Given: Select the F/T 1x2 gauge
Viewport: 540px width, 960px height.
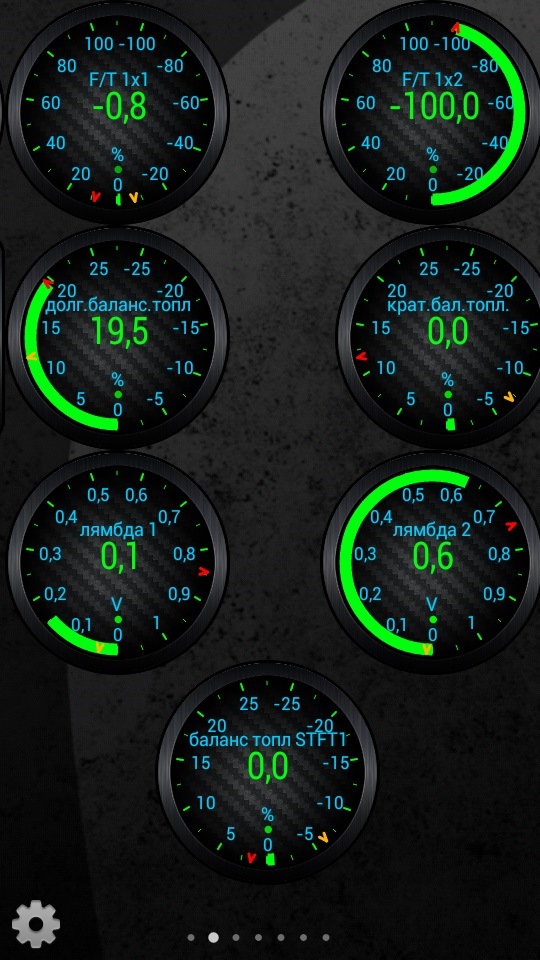Looking at the screenshot, I should (x=431, y=112).
